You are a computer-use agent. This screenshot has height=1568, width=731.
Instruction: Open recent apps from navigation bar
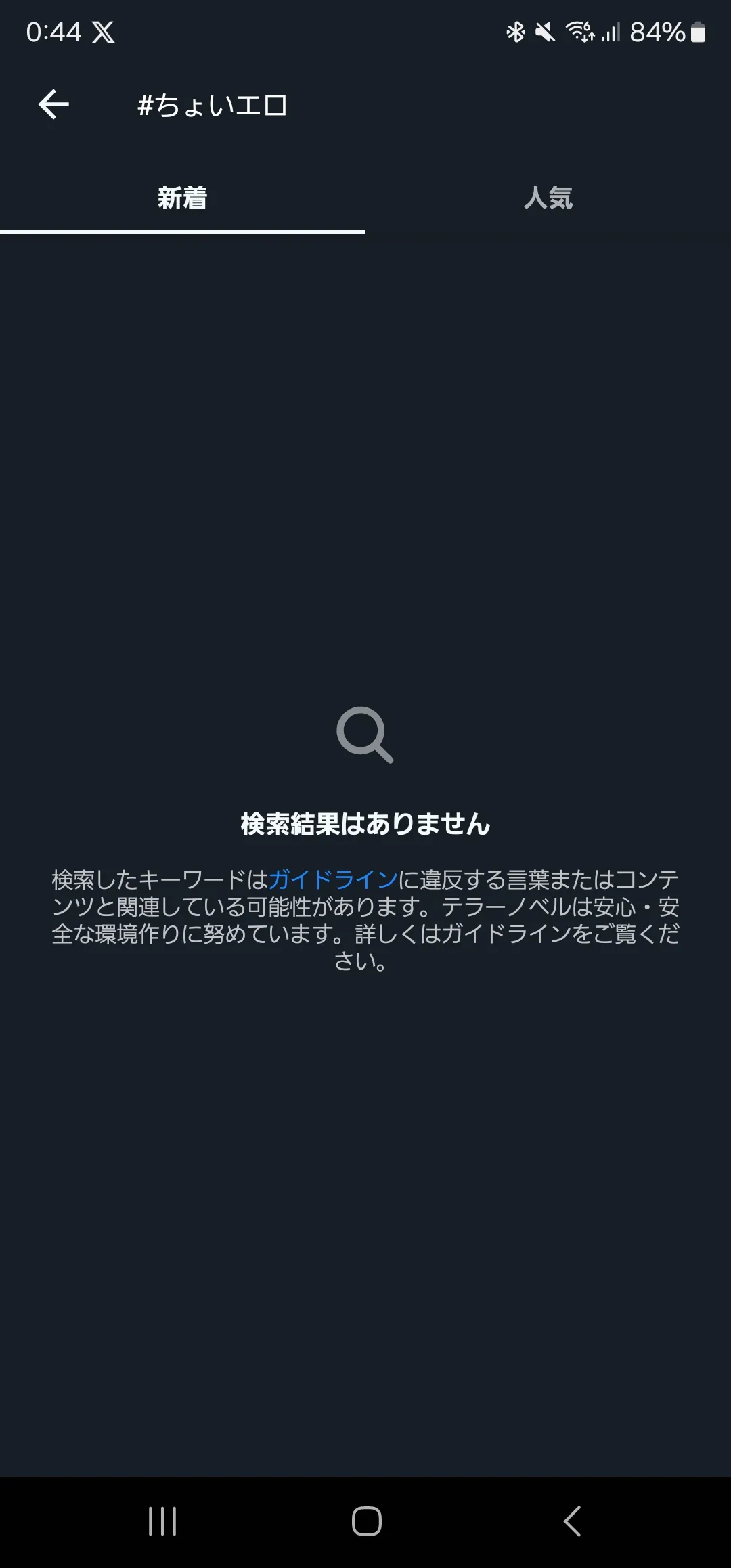(162, 1521)
